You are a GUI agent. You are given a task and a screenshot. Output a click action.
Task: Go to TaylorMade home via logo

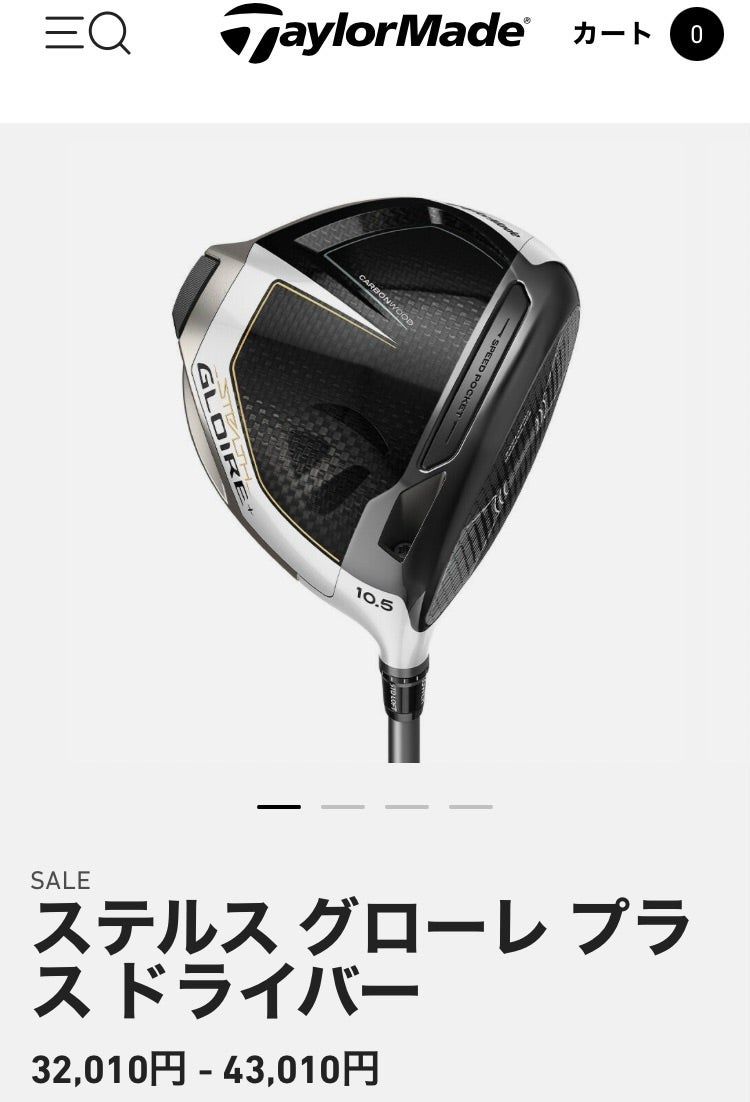coord(375,33)
